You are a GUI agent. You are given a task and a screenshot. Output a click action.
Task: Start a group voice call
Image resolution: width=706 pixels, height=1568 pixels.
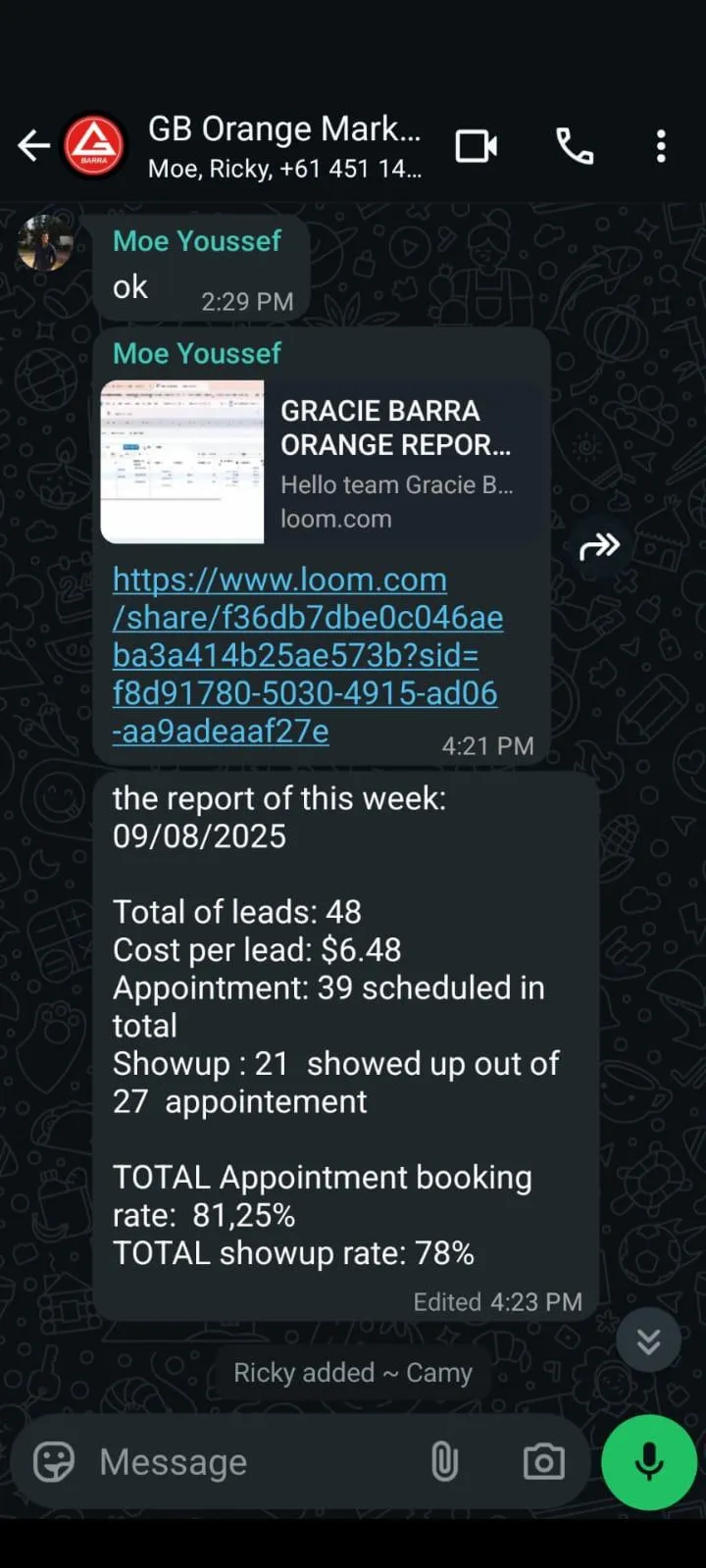tap(575, 146)
